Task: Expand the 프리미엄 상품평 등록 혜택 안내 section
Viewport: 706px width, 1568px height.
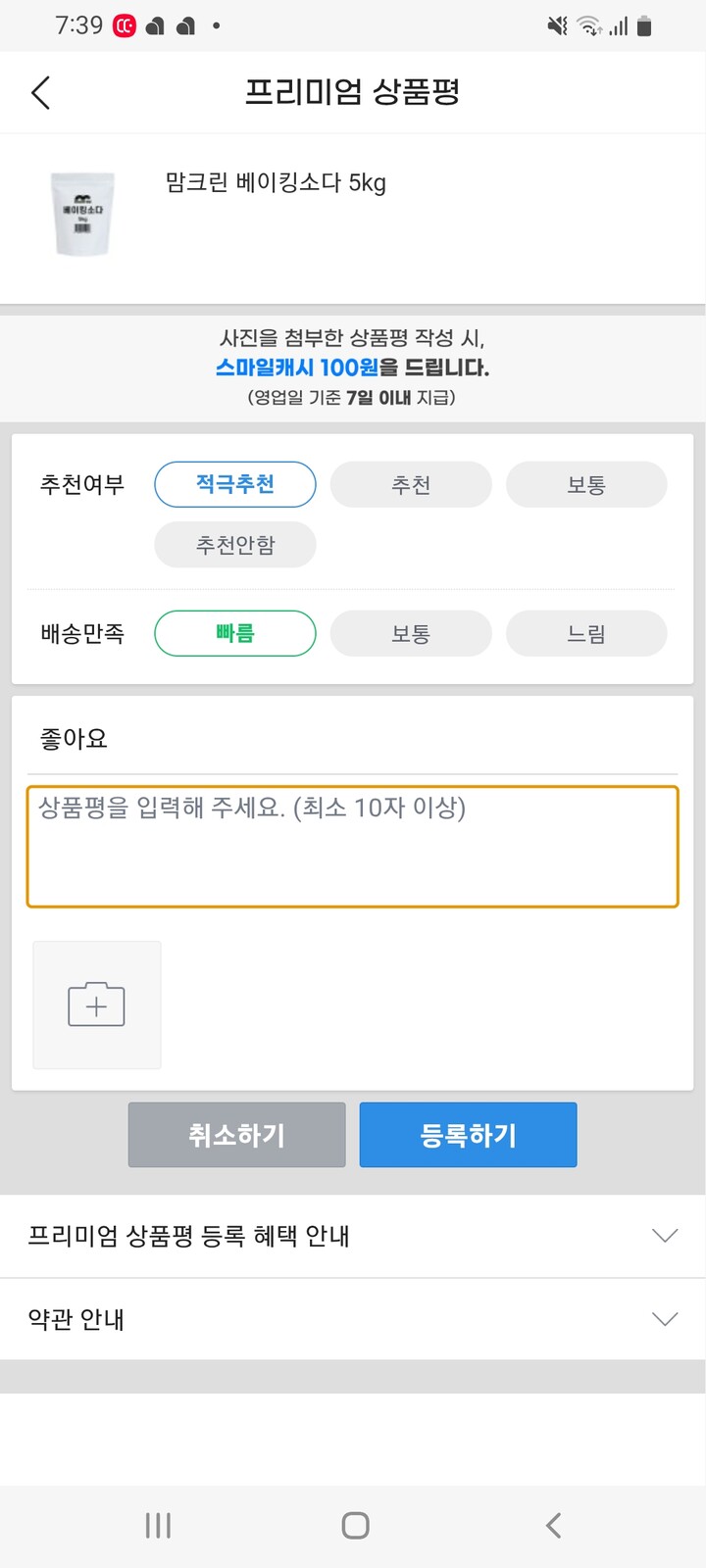Action: click(x=353, y=1236)
